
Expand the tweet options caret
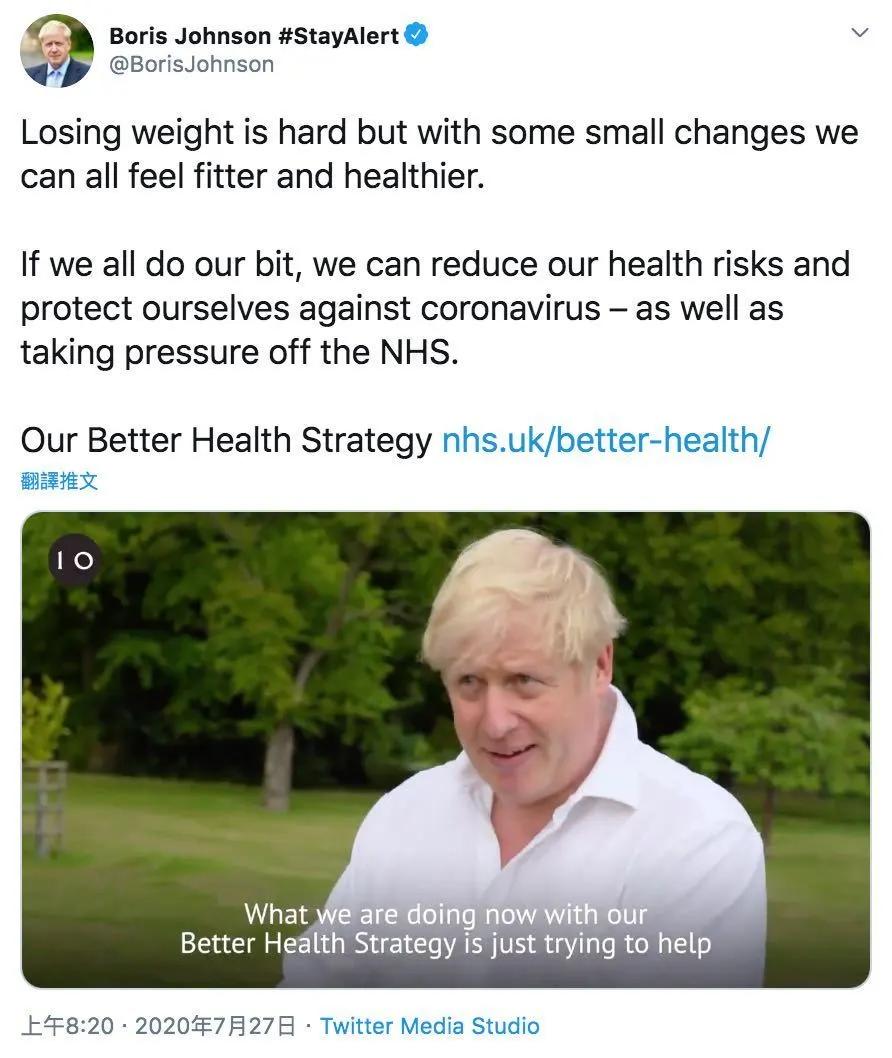pyautogui.click(x=861, y=33)
